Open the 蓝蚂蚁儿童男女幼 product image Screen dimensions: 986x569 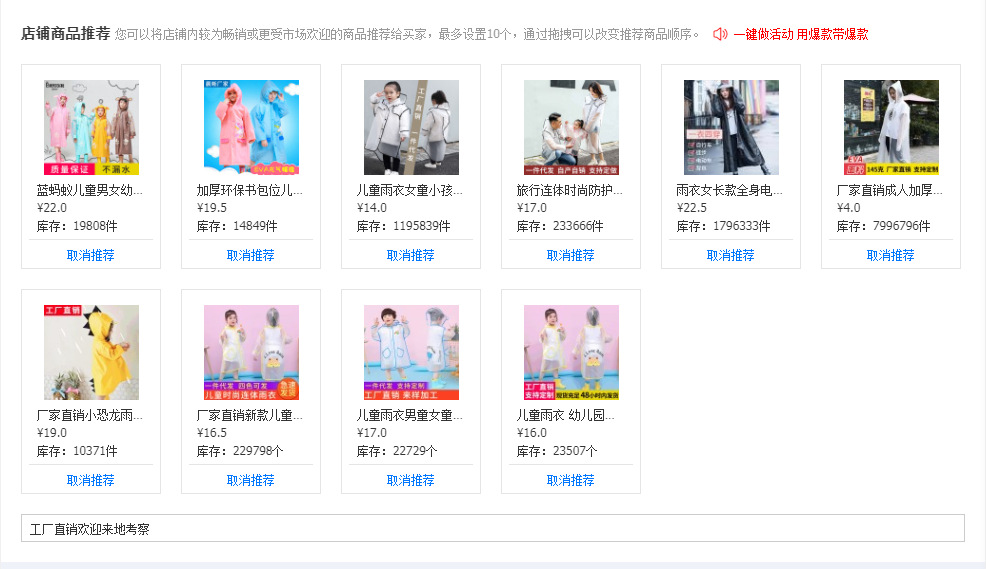[x=91, y=128]
